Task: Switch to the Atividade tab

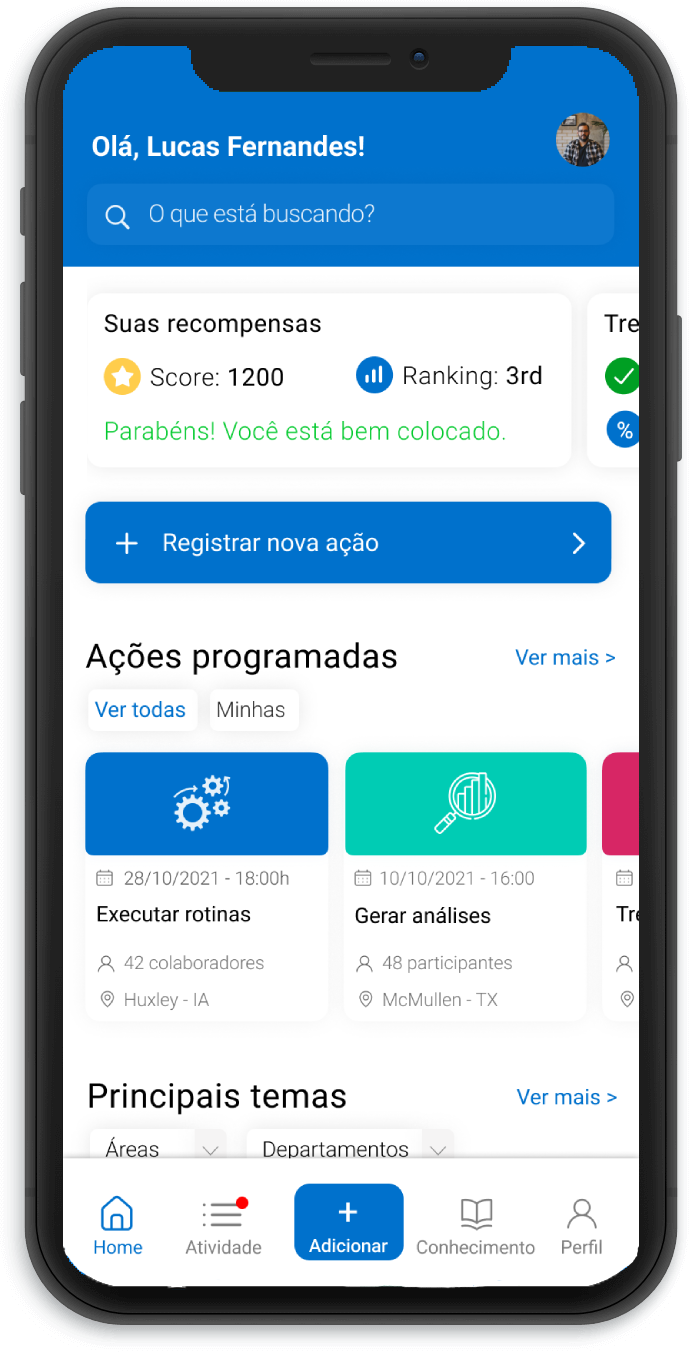Action: (223, 1226)
